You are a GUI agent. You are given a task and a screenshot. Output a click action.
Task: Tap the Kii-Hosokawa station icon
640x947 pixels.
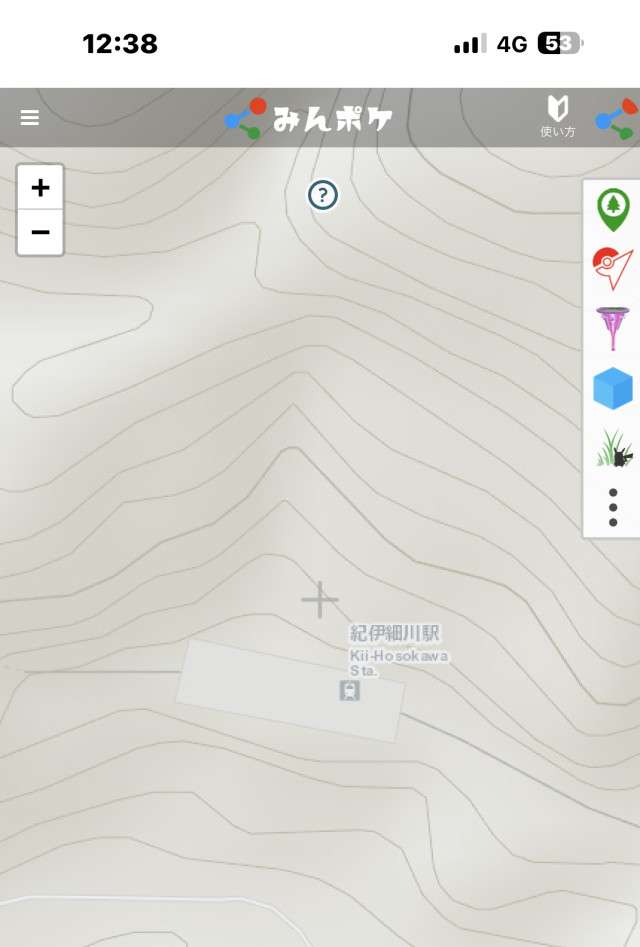[349, 690]
